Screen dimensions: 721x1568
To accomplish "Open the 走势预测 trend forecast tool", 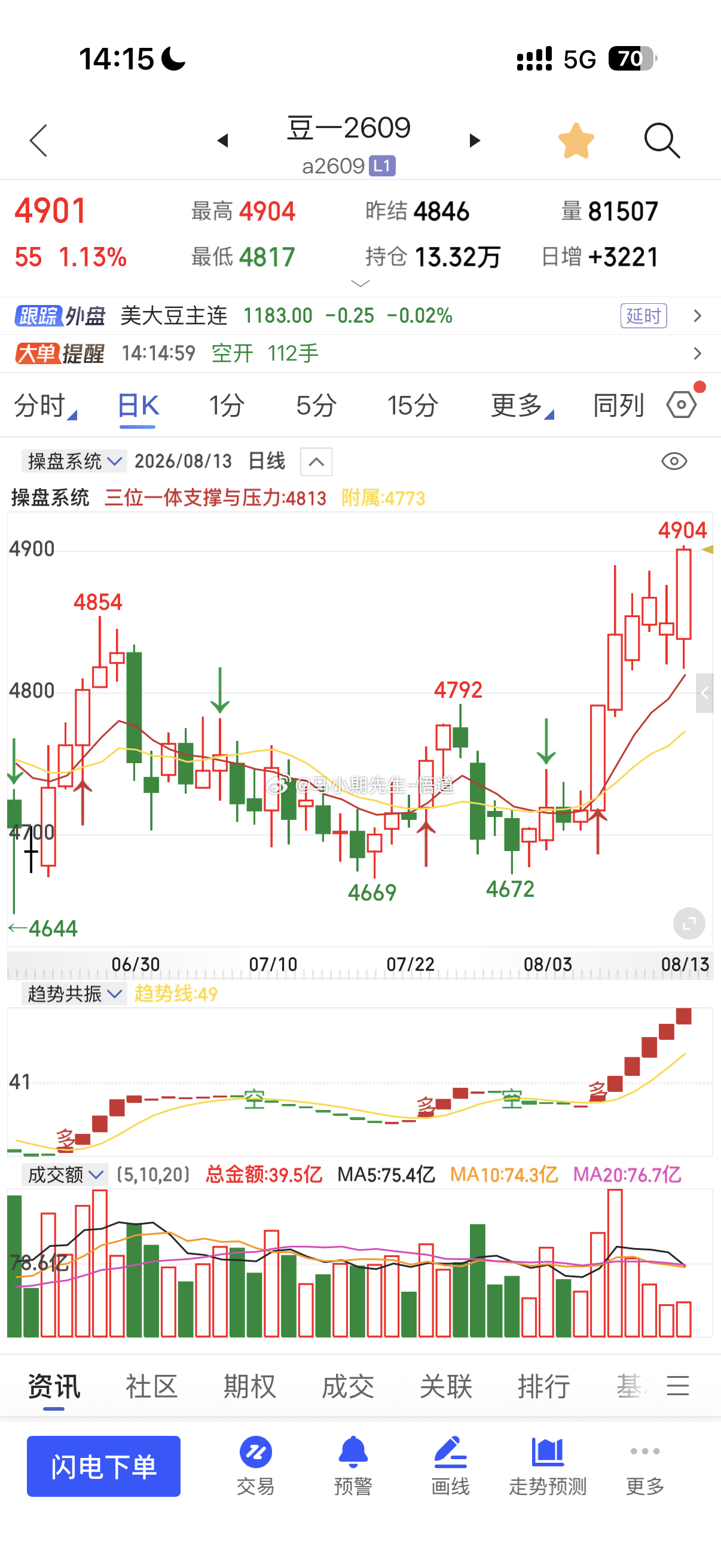I will click(548, 1466).
